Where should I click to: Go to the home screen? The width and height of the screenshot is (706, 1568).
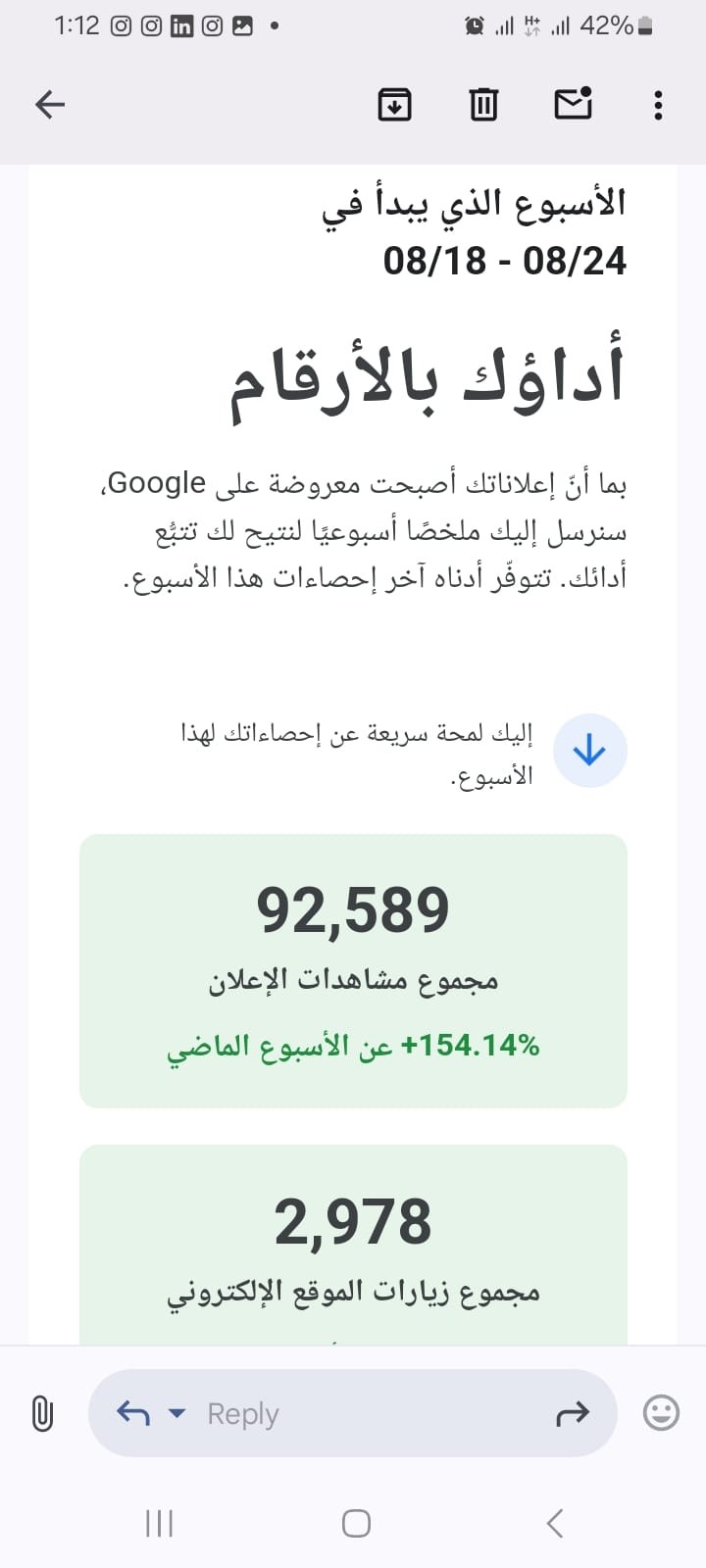coord(356,1523)
